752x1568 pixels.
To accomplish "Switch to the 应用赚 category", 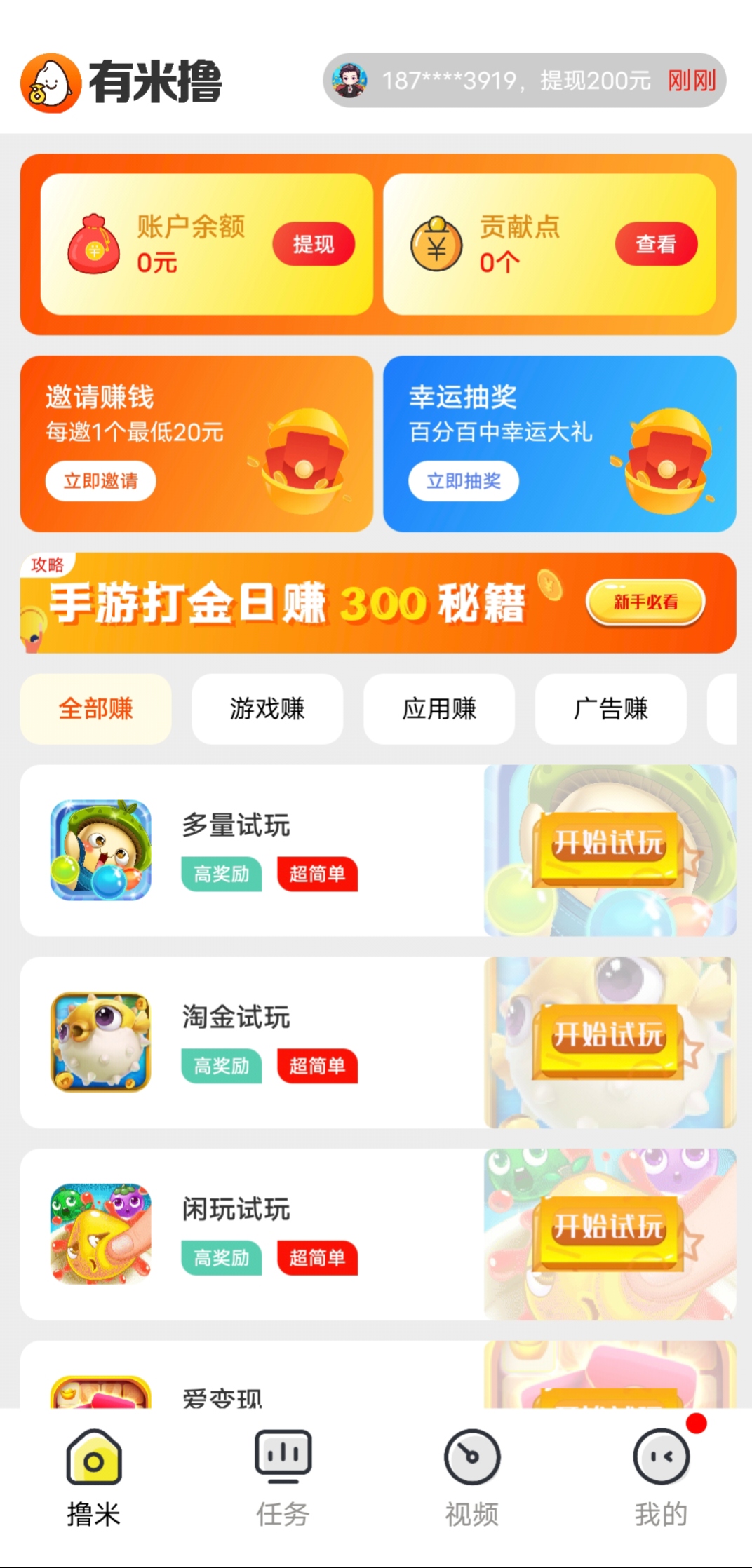I will pyautogui.click(x=439, y=709).
